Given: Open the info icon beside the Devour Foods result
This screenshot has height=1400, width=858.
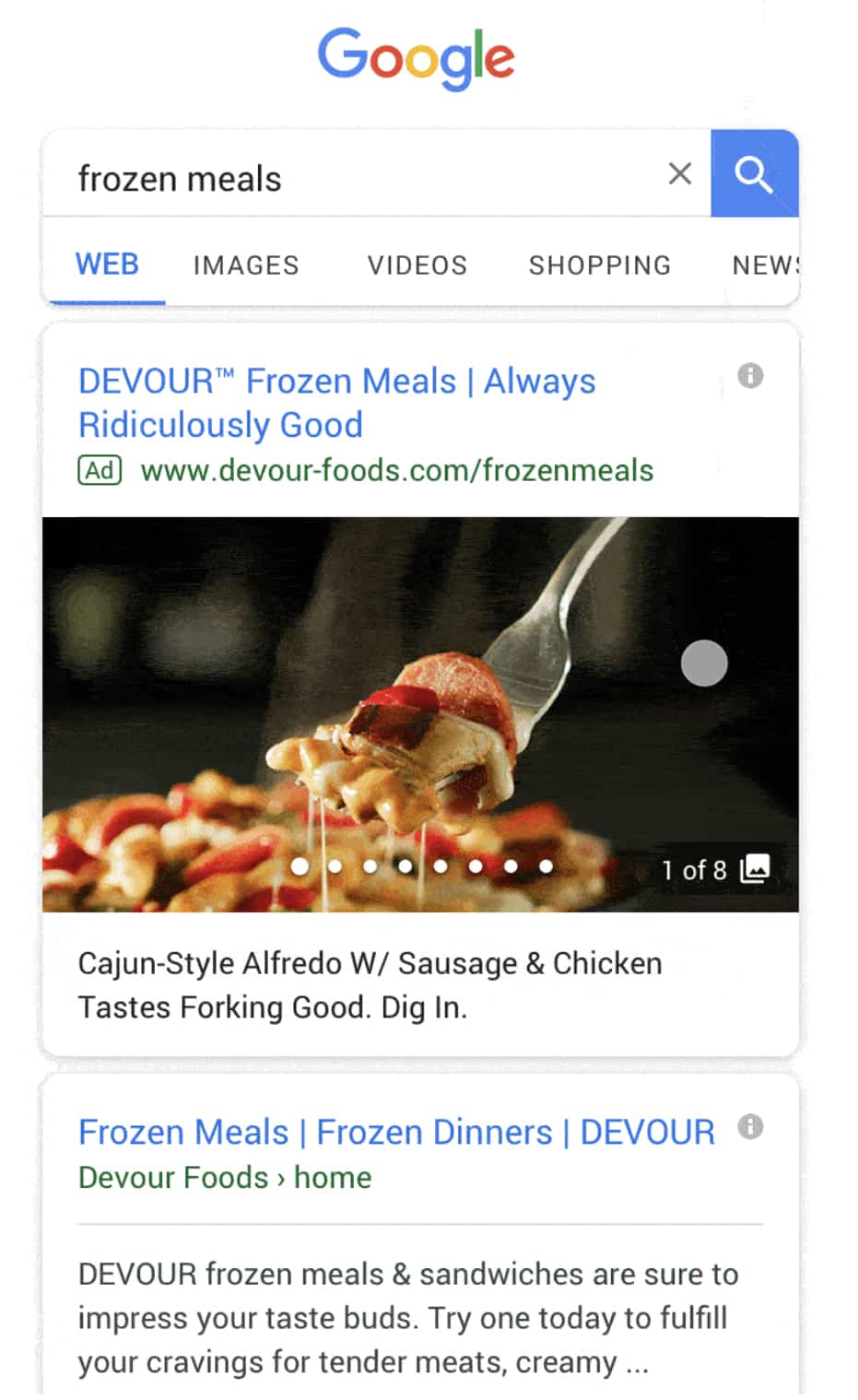Looking at the screenshot, I should tap(750, 1126).
